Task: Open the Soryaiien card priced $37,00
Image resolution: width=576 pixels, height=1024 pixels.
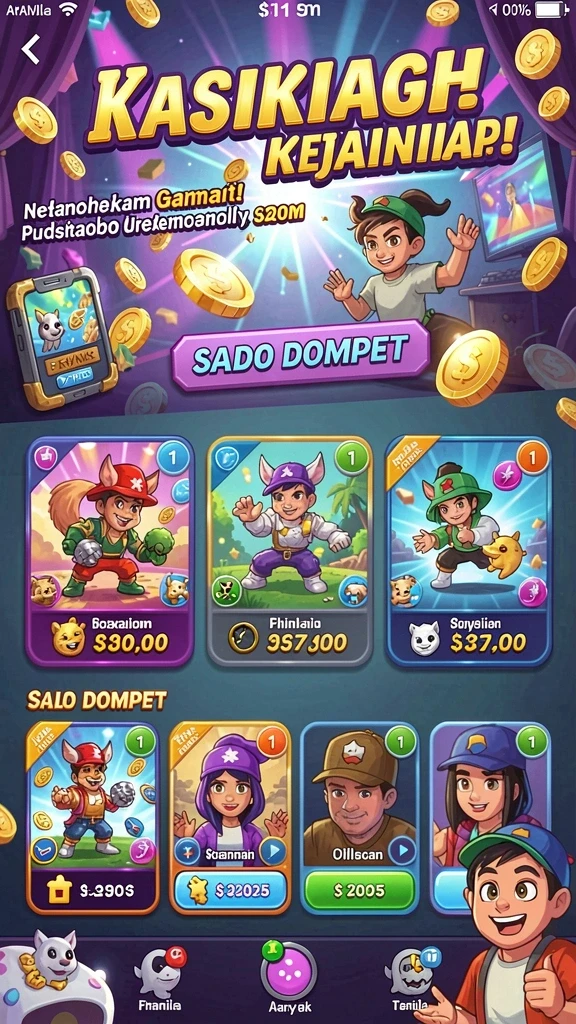Action: click(469, 551)
